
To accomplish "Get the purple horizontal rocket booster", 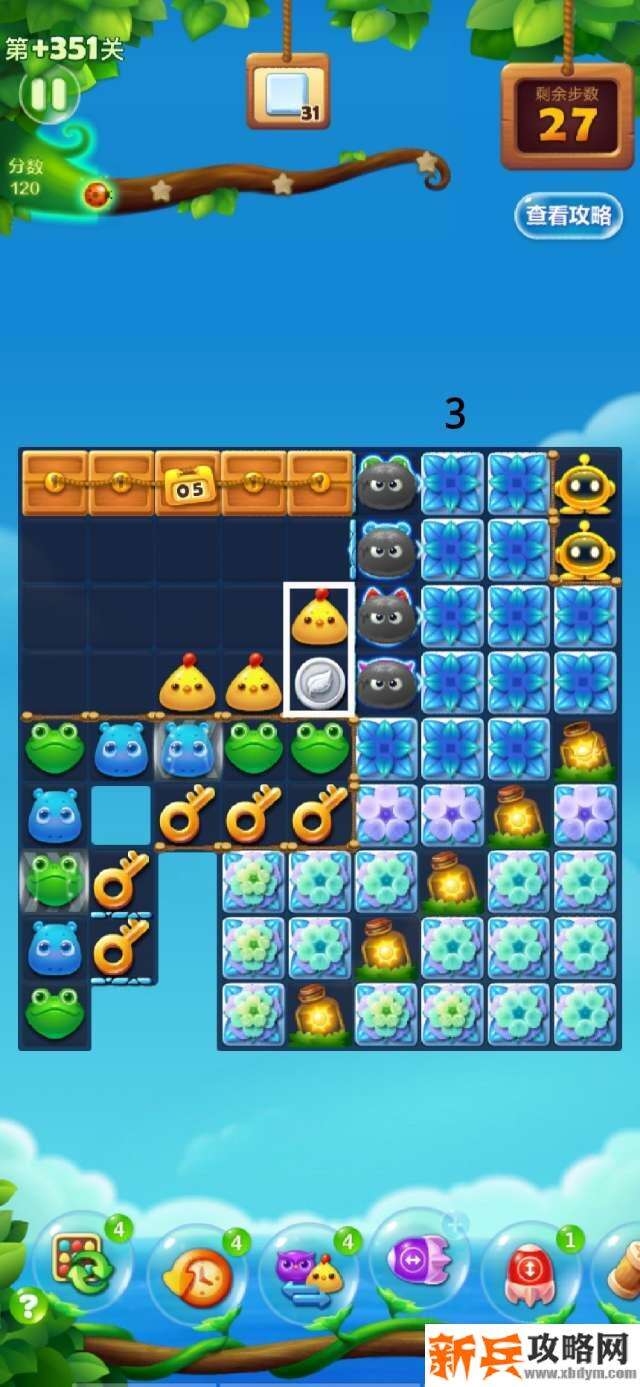I will point(420,1262).
